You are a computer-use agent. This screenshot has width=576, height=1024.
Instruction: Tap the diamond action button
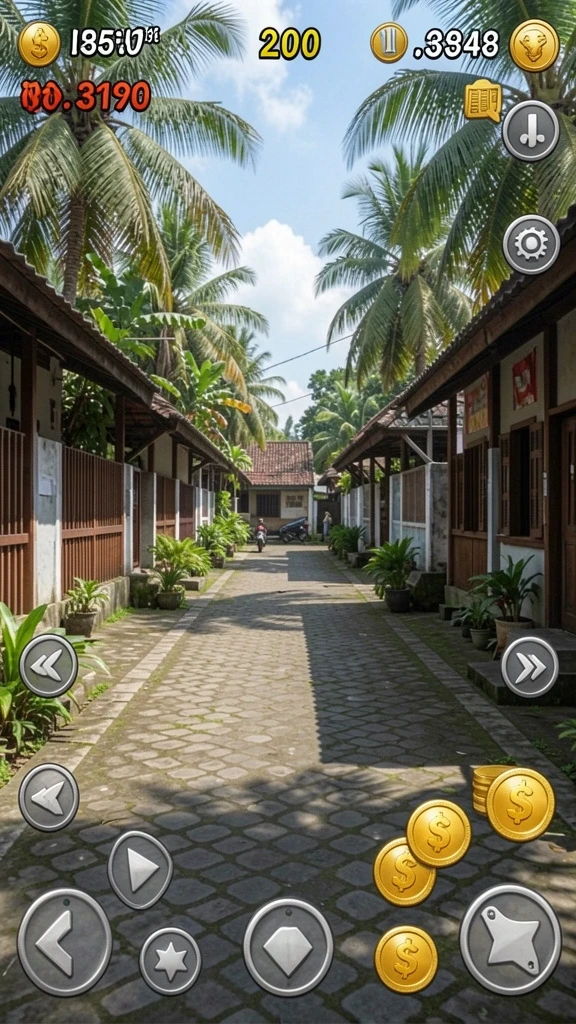coord(288,946)
